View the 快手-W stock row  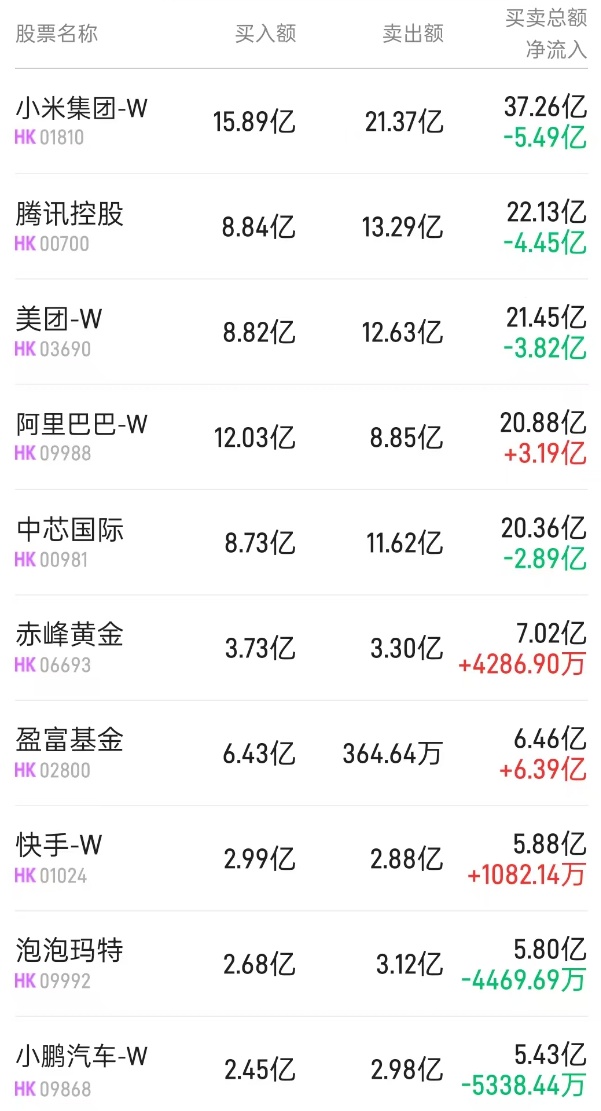(59, 846)
